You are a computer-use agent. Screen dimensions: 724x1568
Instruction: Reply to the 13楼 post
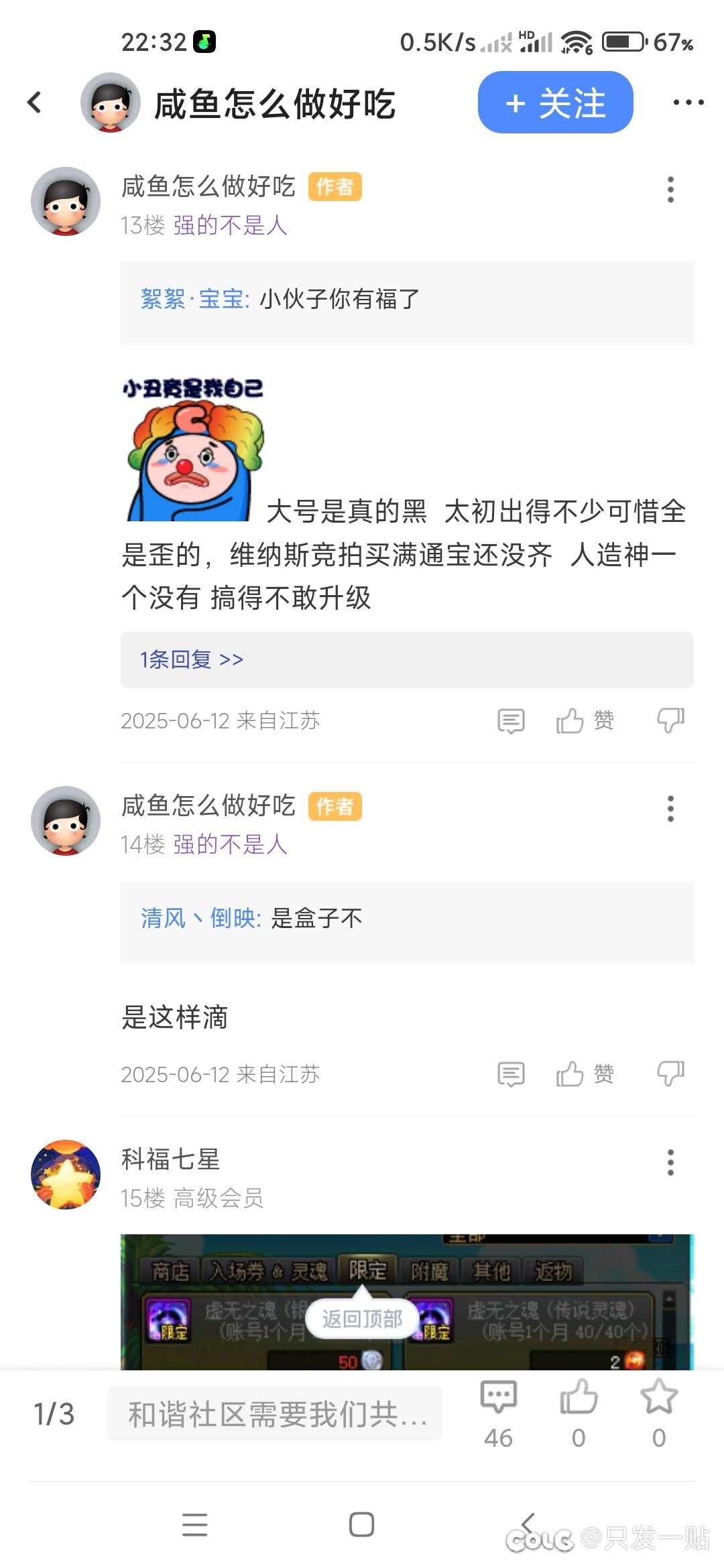coord(511,721)
